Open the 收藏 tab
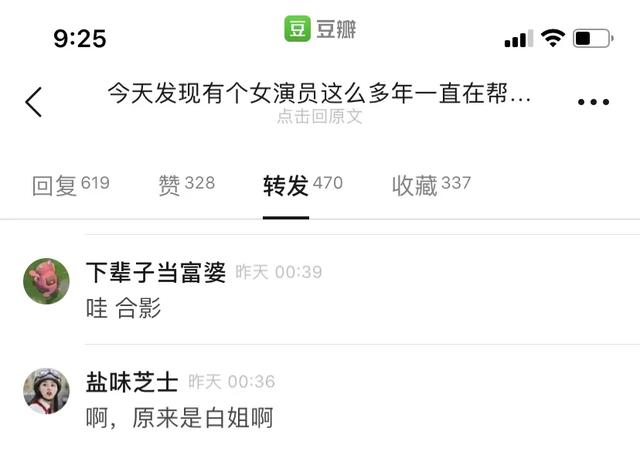 [x=431, y=184]
